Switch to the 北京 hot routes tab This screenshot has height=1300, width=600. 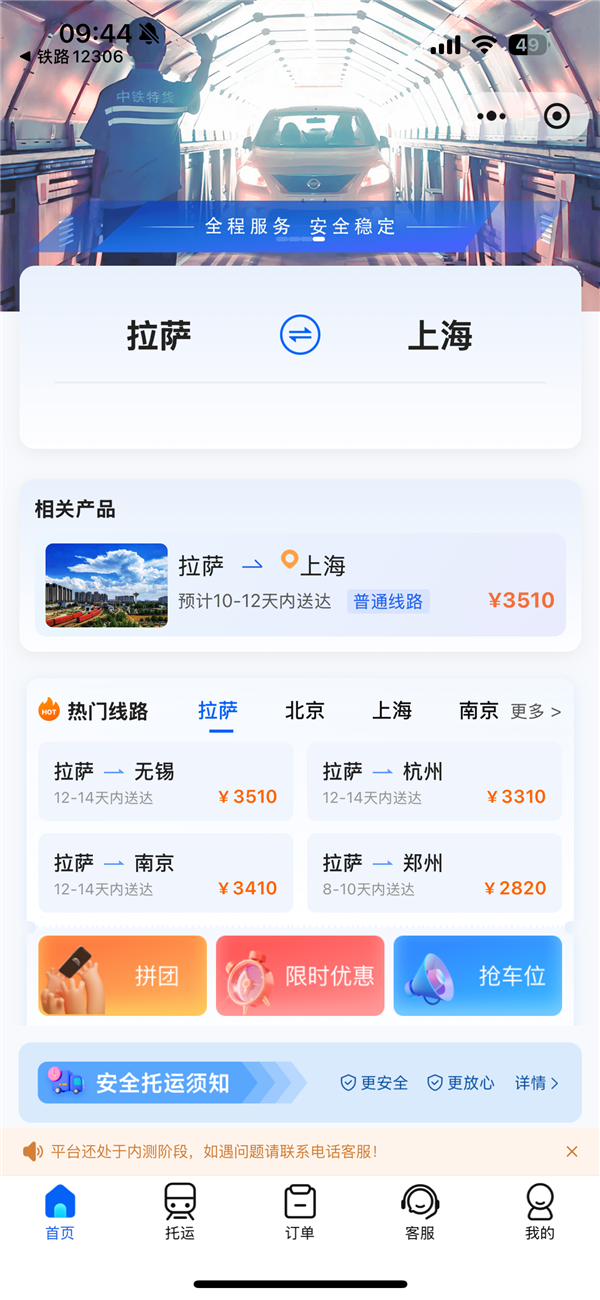[305, 711]
